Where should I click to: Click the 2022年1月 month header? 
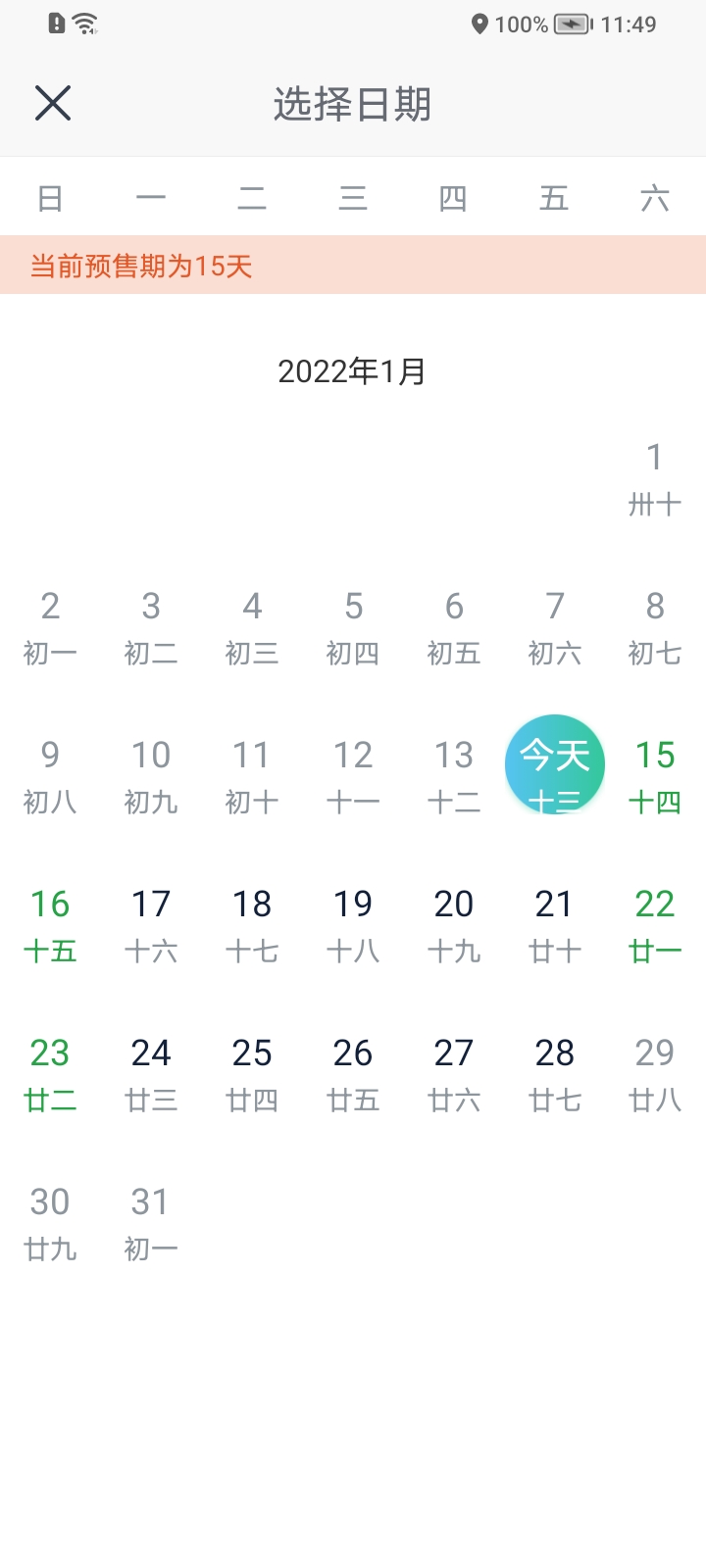[353, 370]
